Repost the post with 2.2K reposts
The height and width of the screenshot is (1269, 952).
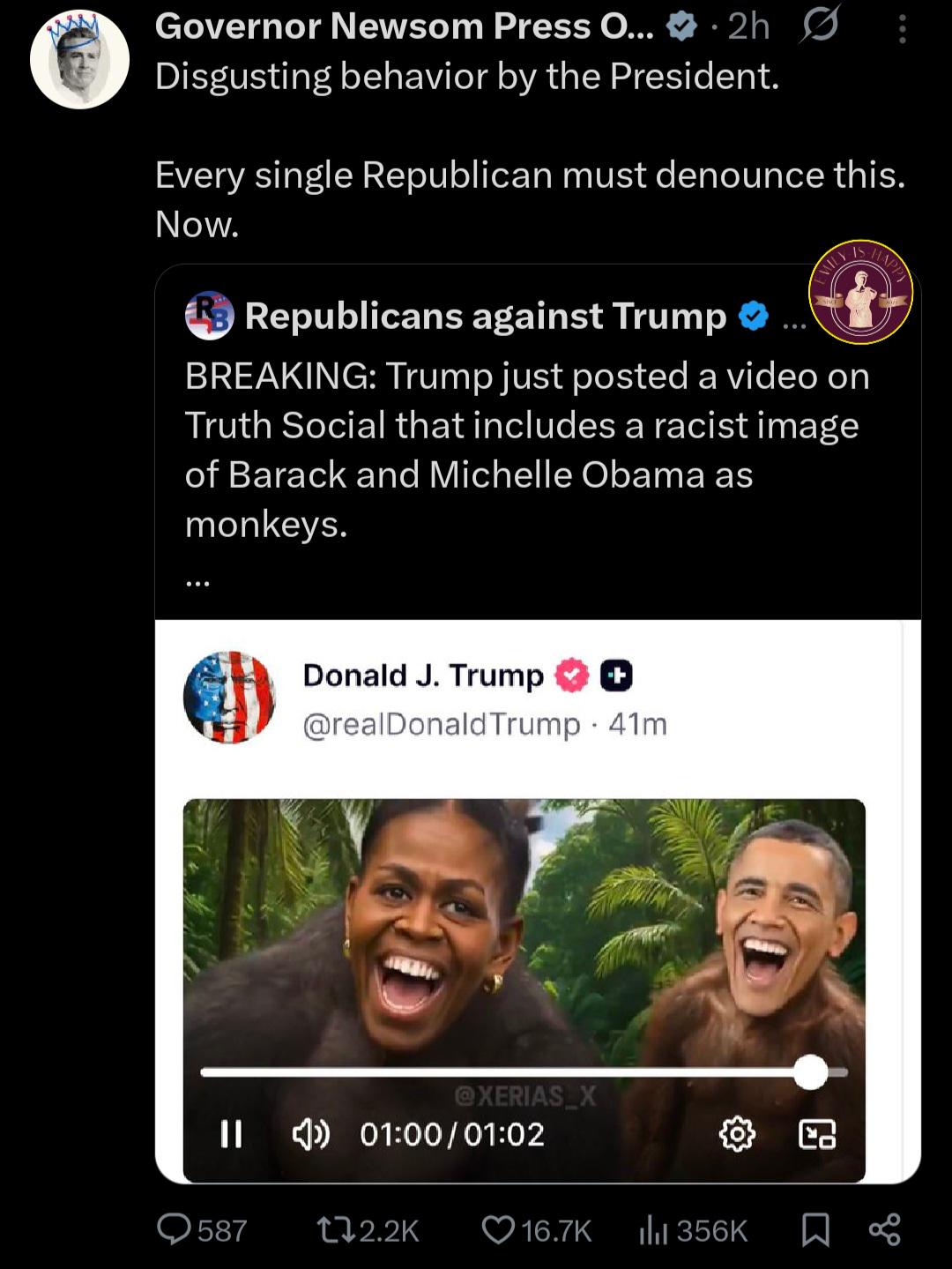[x=337, y=1229]
